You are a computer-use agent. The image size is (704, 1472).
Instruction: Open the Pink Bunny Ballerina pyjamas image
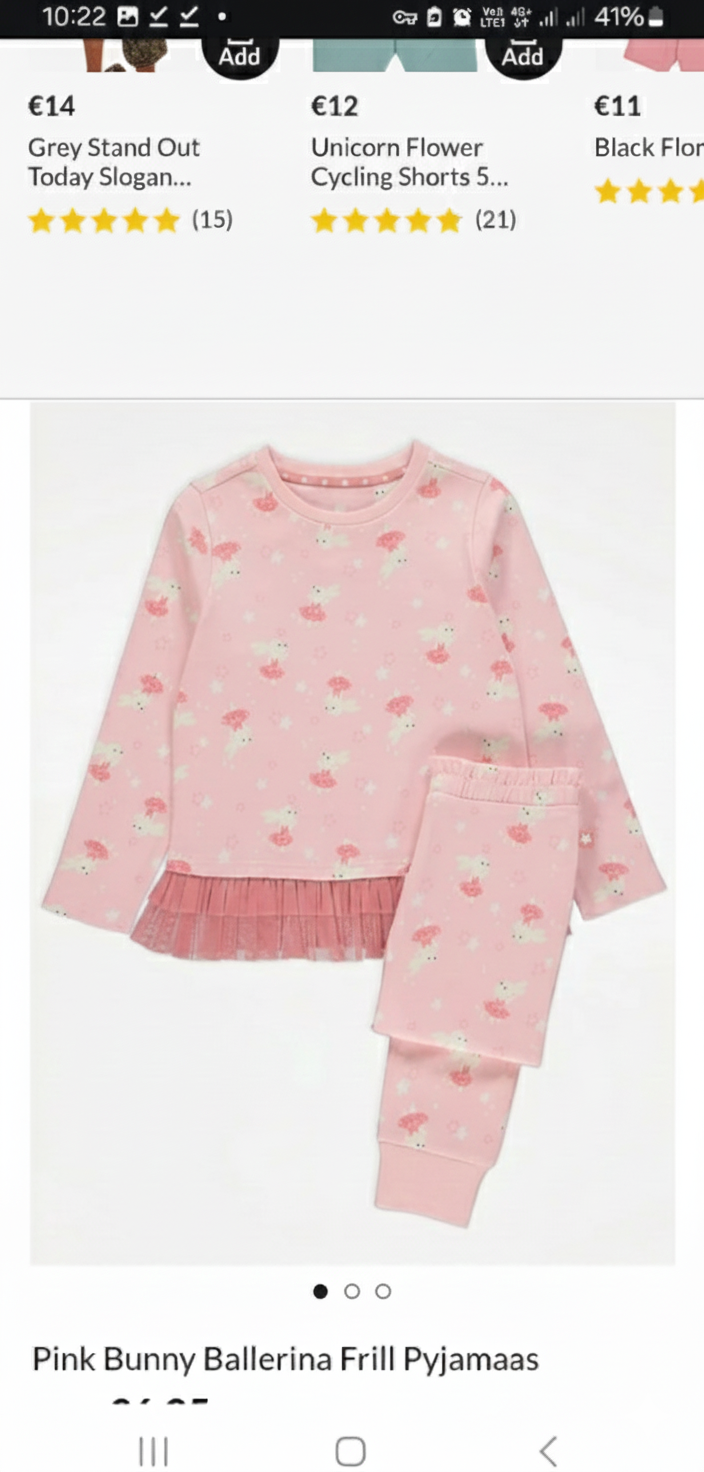coord(352,832)
